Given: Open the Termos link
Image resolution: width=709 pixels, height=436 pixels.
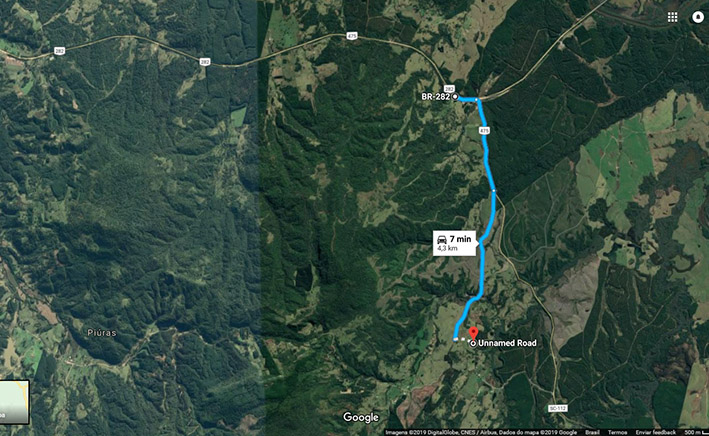Looking at the screenshot, I should (617, 432).
